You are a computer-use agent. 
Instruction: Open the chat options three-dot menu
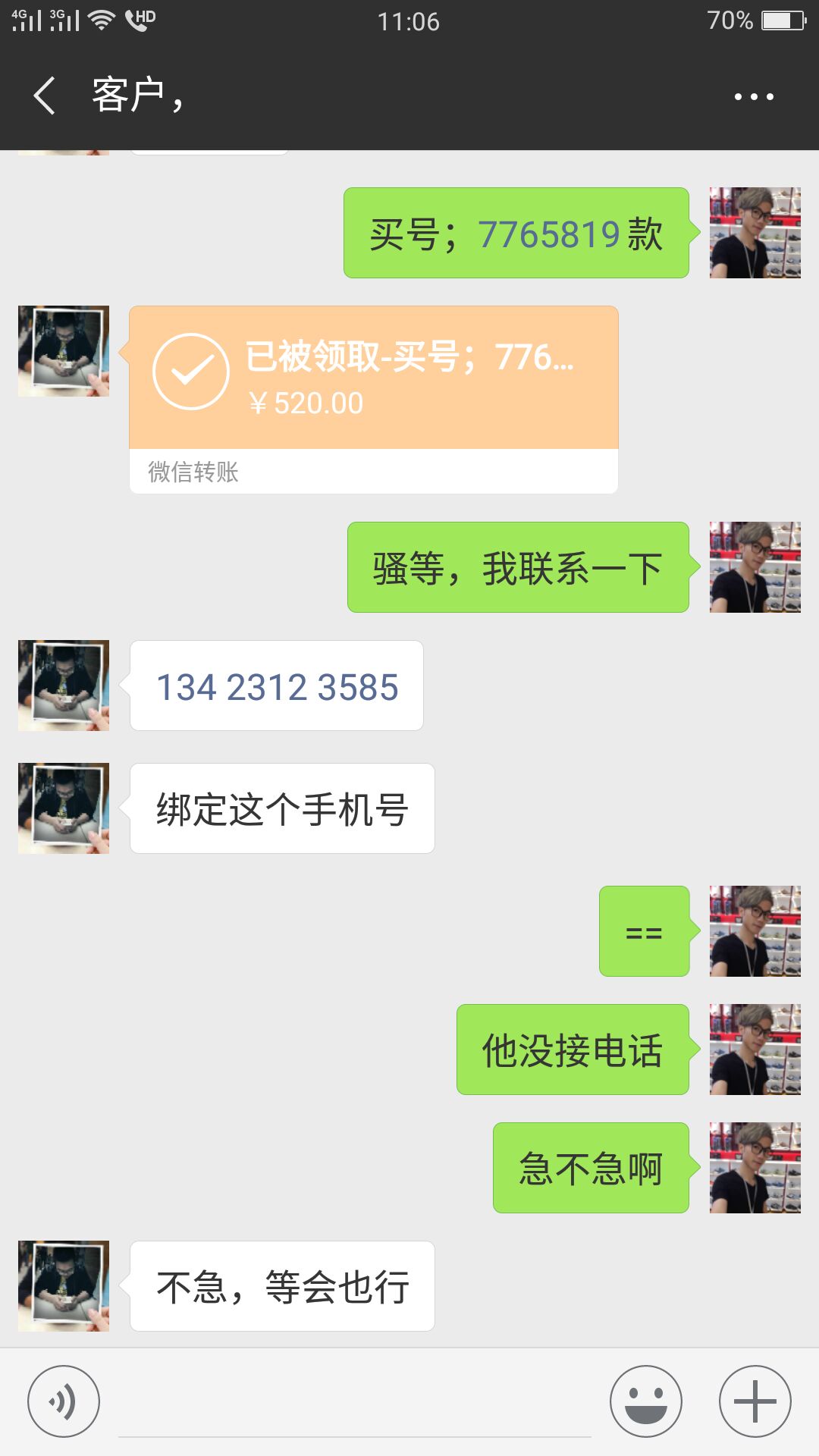(753, 96)
